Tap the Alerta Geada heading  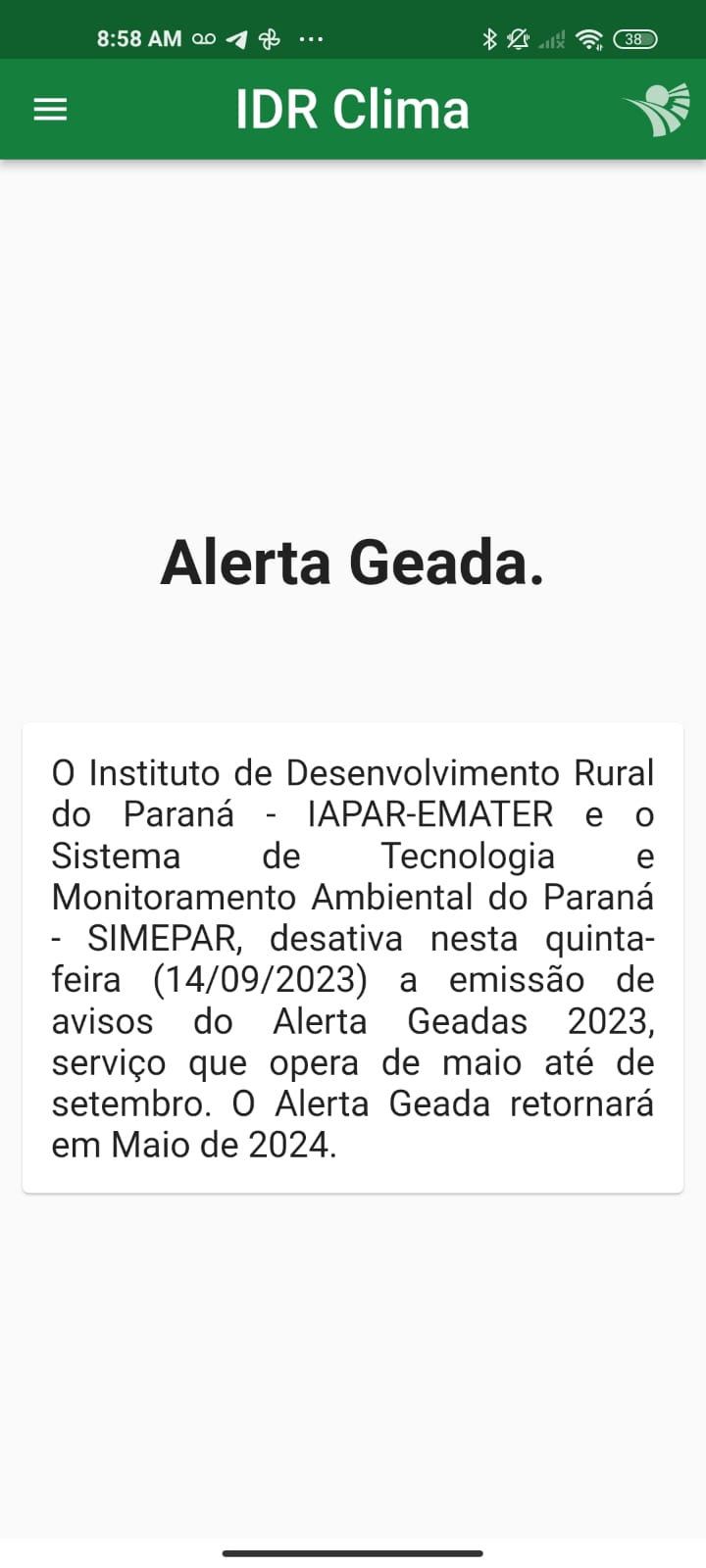tap(353, 563)
